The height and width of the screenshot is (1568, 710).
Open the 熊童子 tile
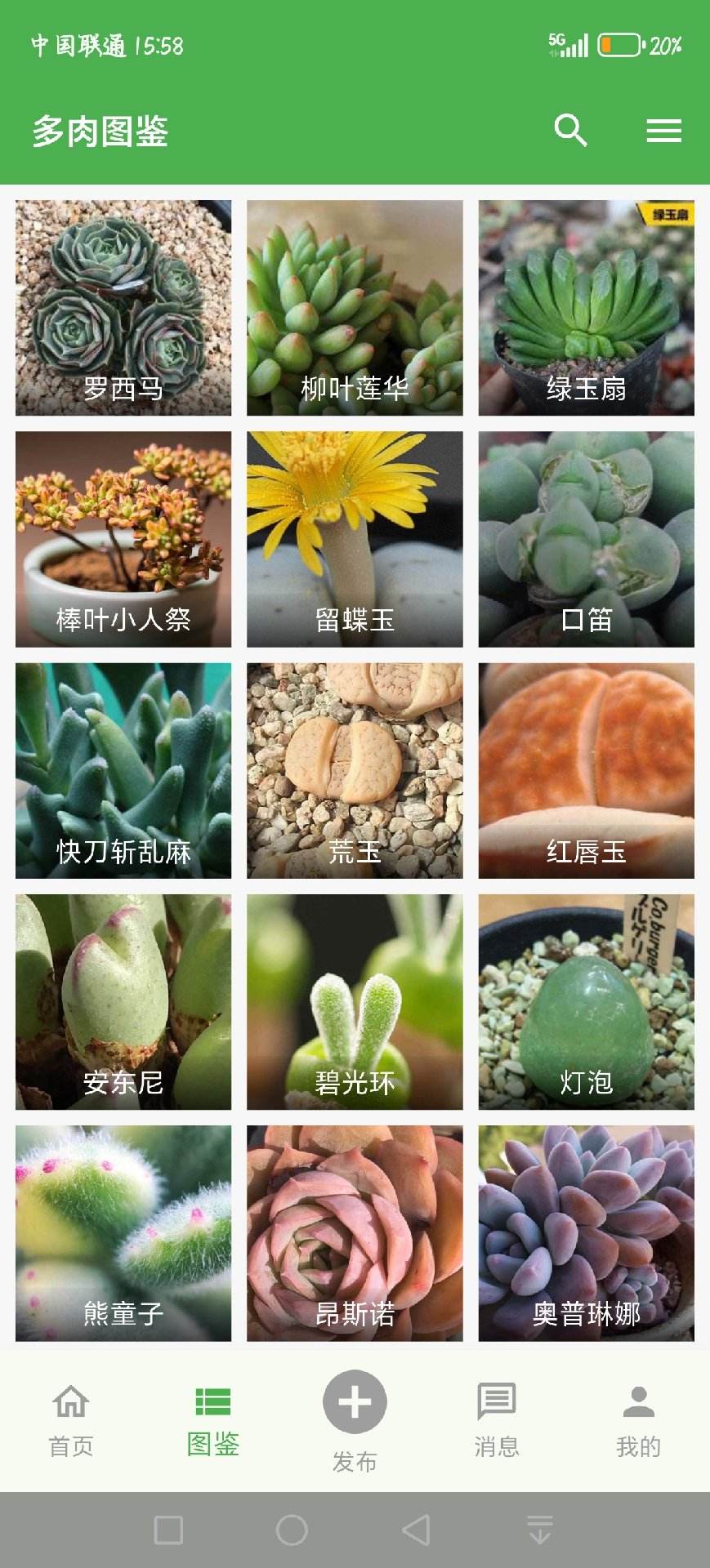point(123,1232)
